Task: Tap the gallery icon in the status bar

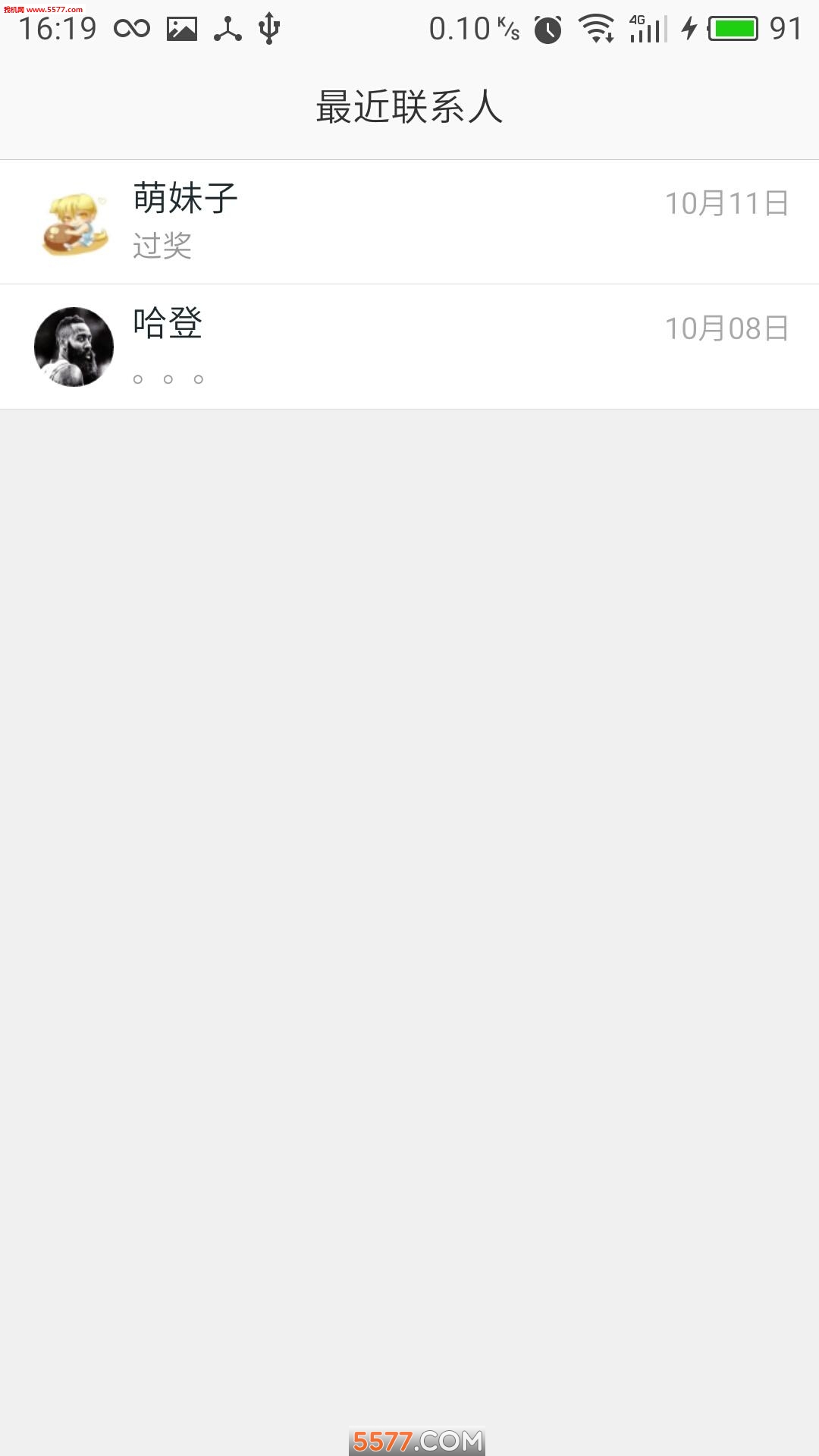Action: (182, 27)
